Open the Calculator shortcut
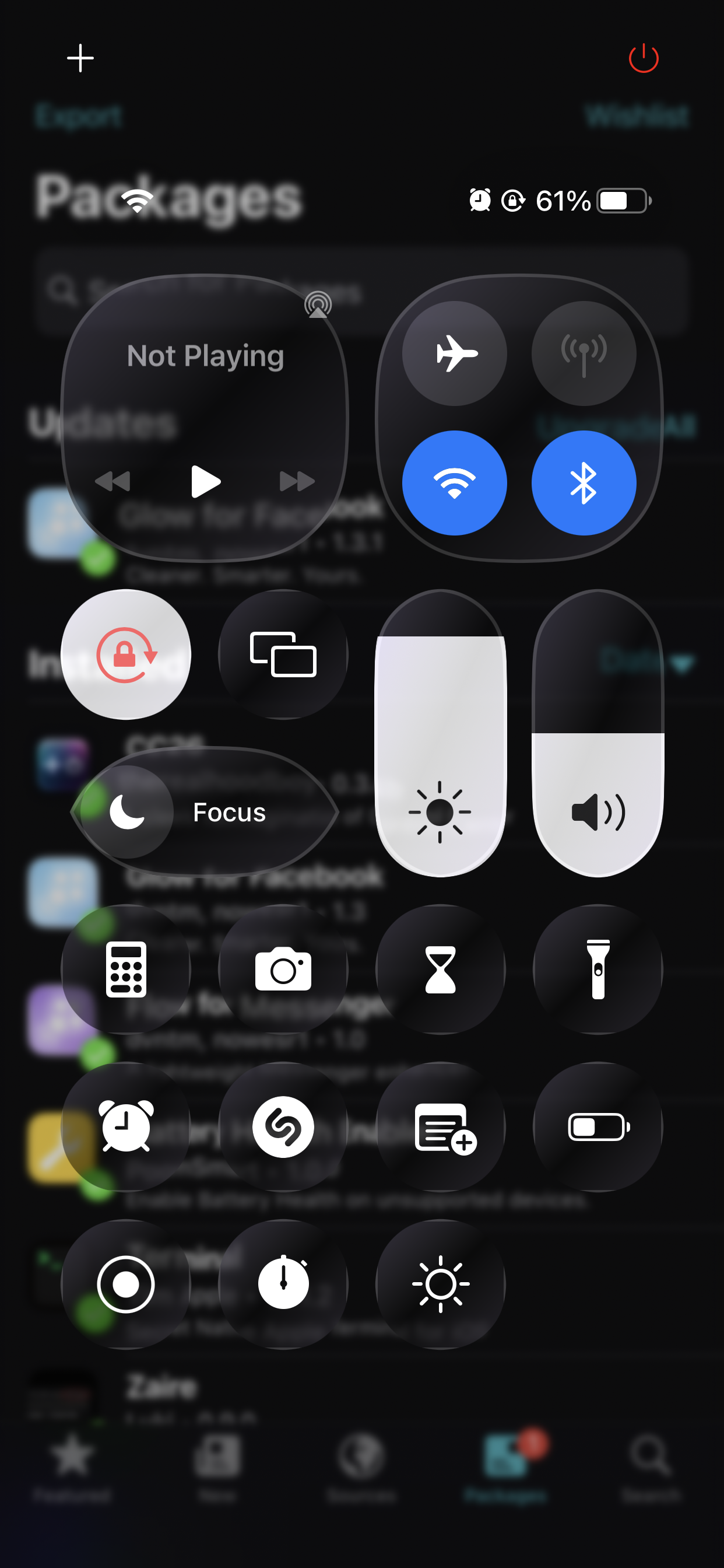This screenshot has height=1568, width=724. click(x=126, y=969)
